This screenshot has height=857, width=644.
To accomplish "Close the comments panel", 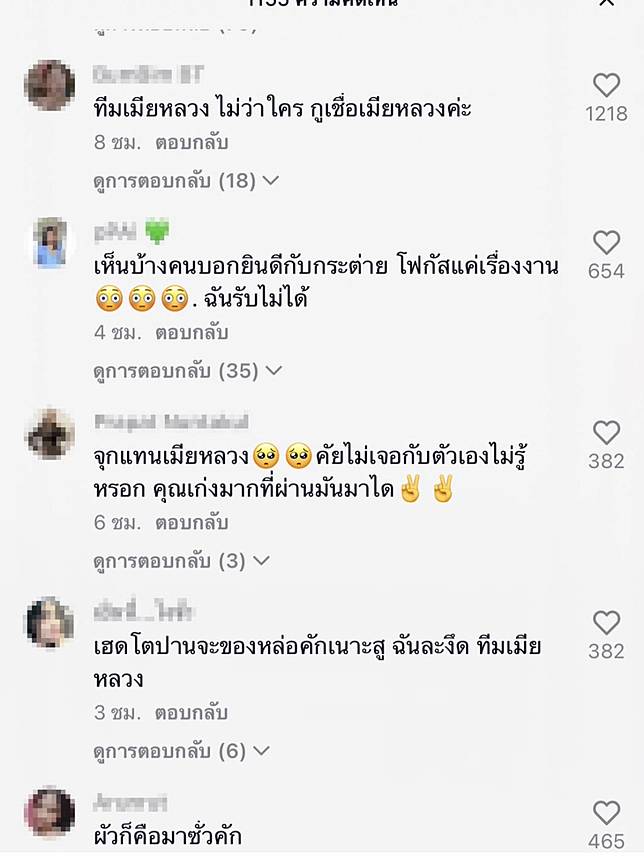I will [x=606, y=3].
